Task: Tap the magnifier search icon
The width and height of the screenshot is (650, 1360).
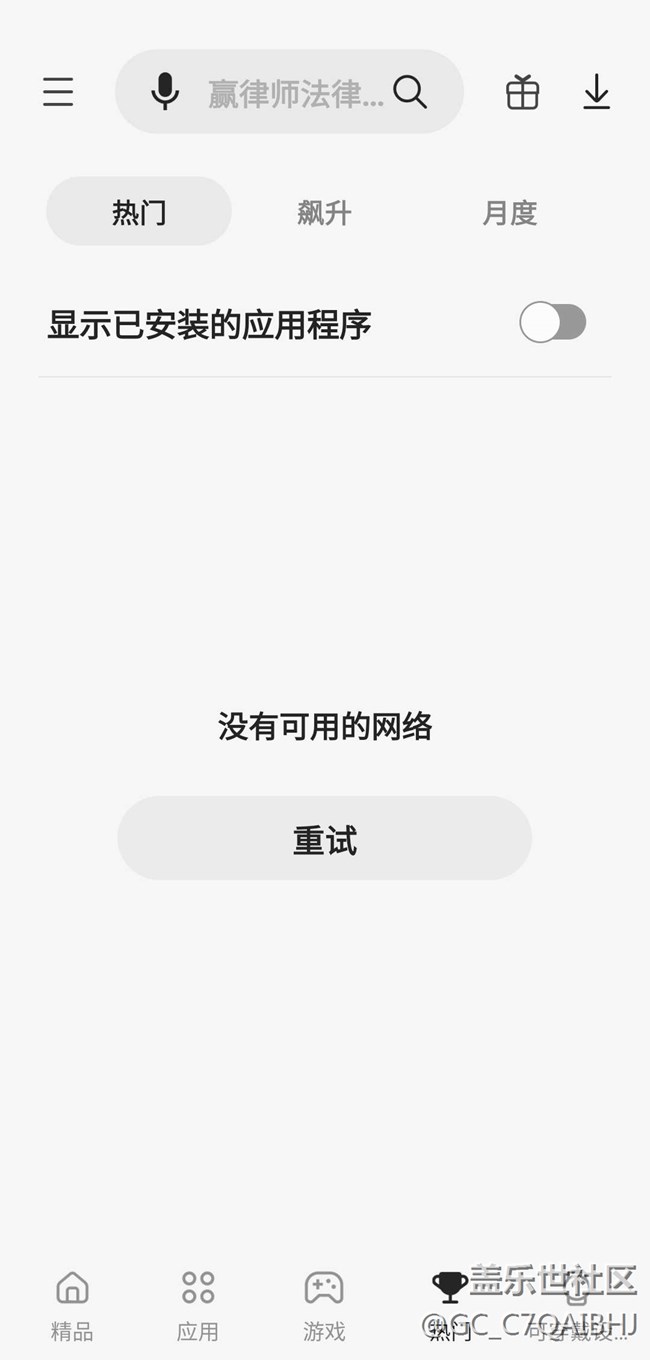Action: [x=410, y=92]
